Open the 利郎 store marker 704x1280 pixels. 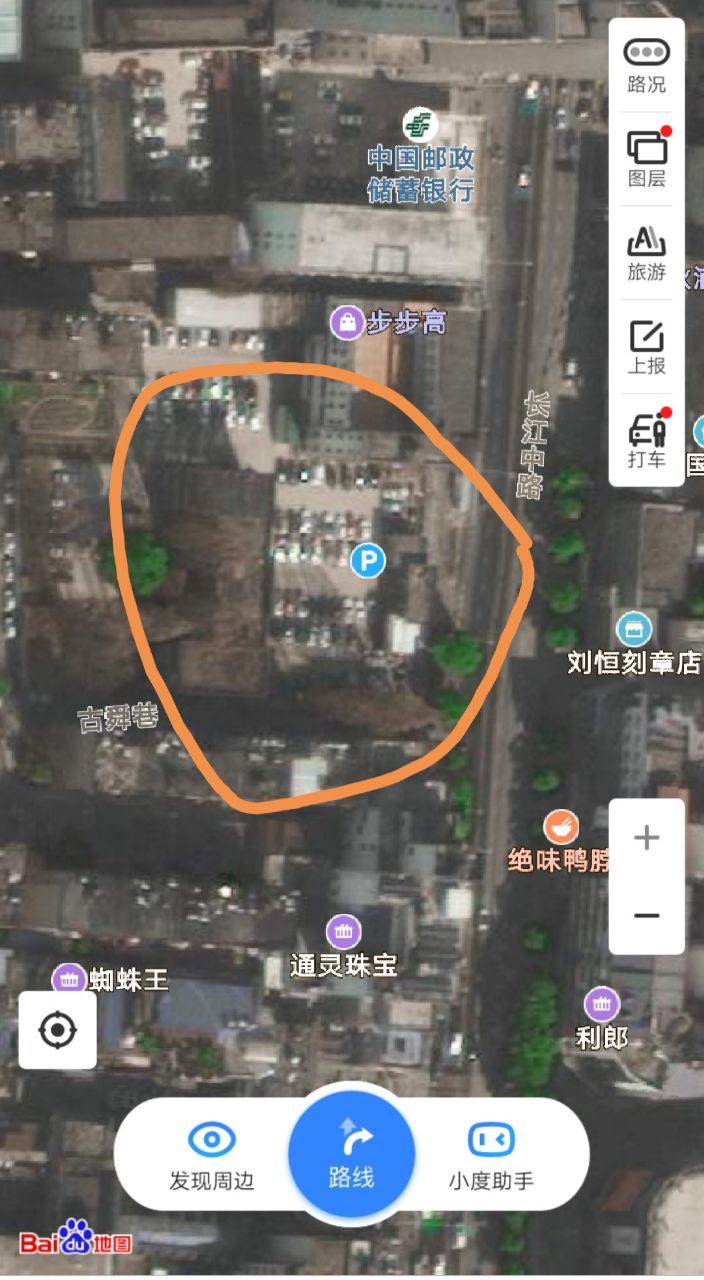(x=602, y=1003)
